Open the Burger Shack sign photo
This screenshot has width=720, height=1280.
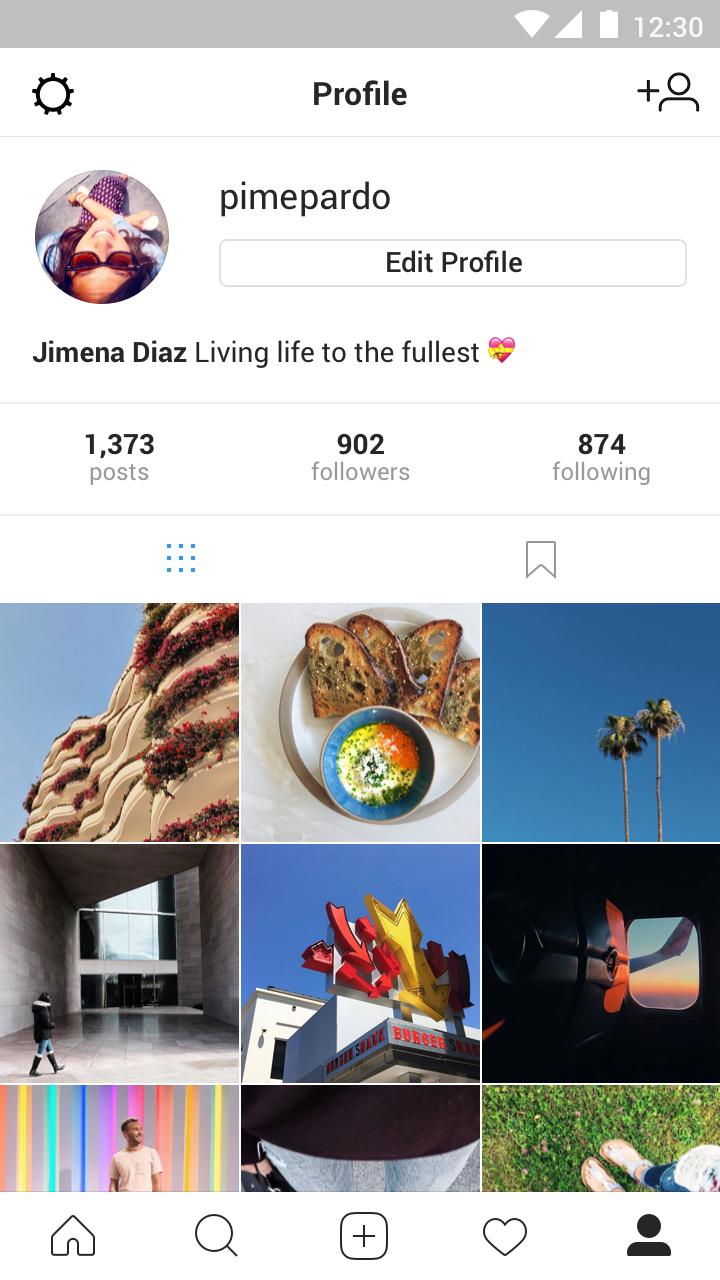[x=360, y=963]
